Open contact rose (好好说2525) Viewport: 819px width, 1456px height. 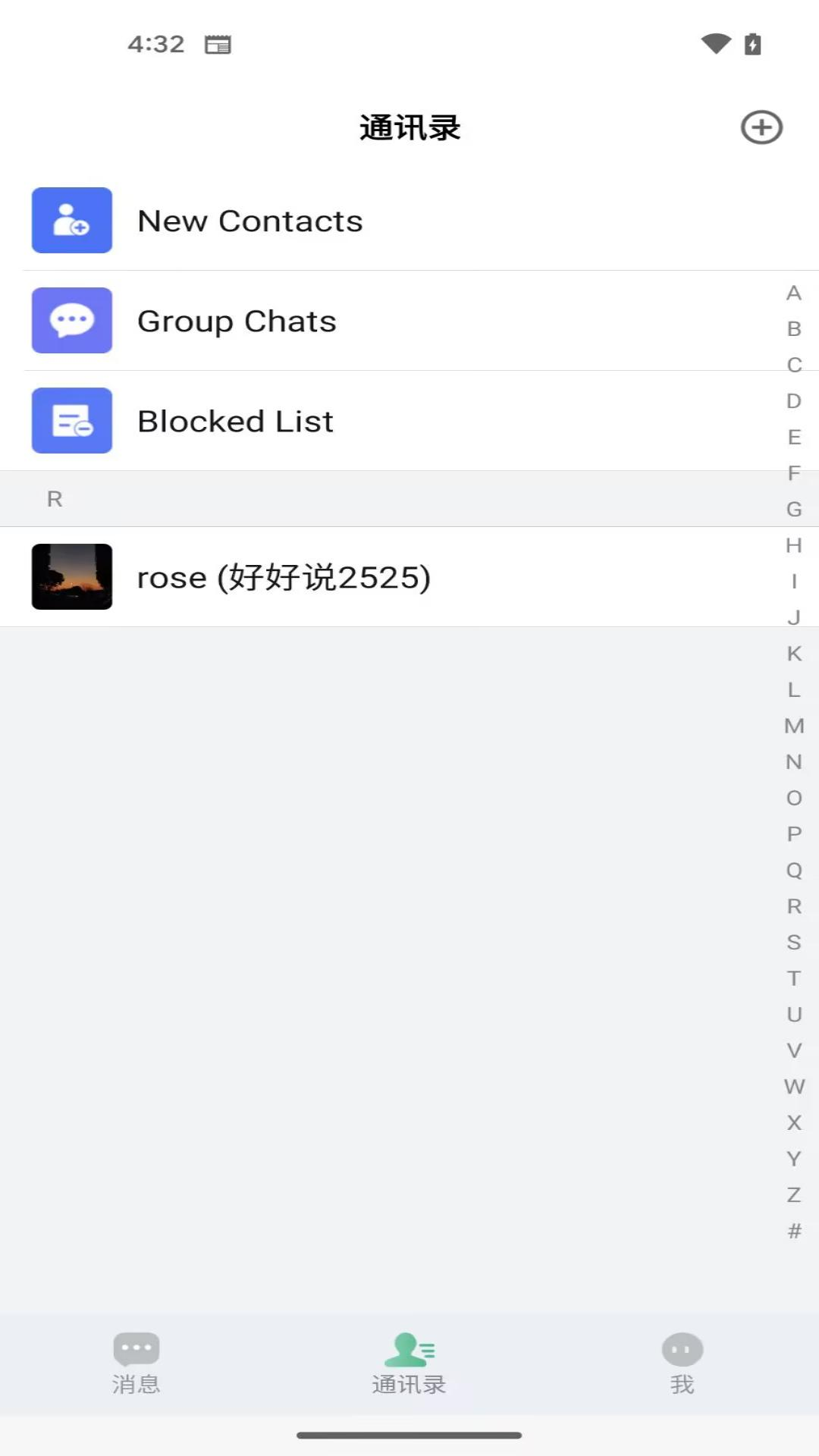tap(284, 577)
